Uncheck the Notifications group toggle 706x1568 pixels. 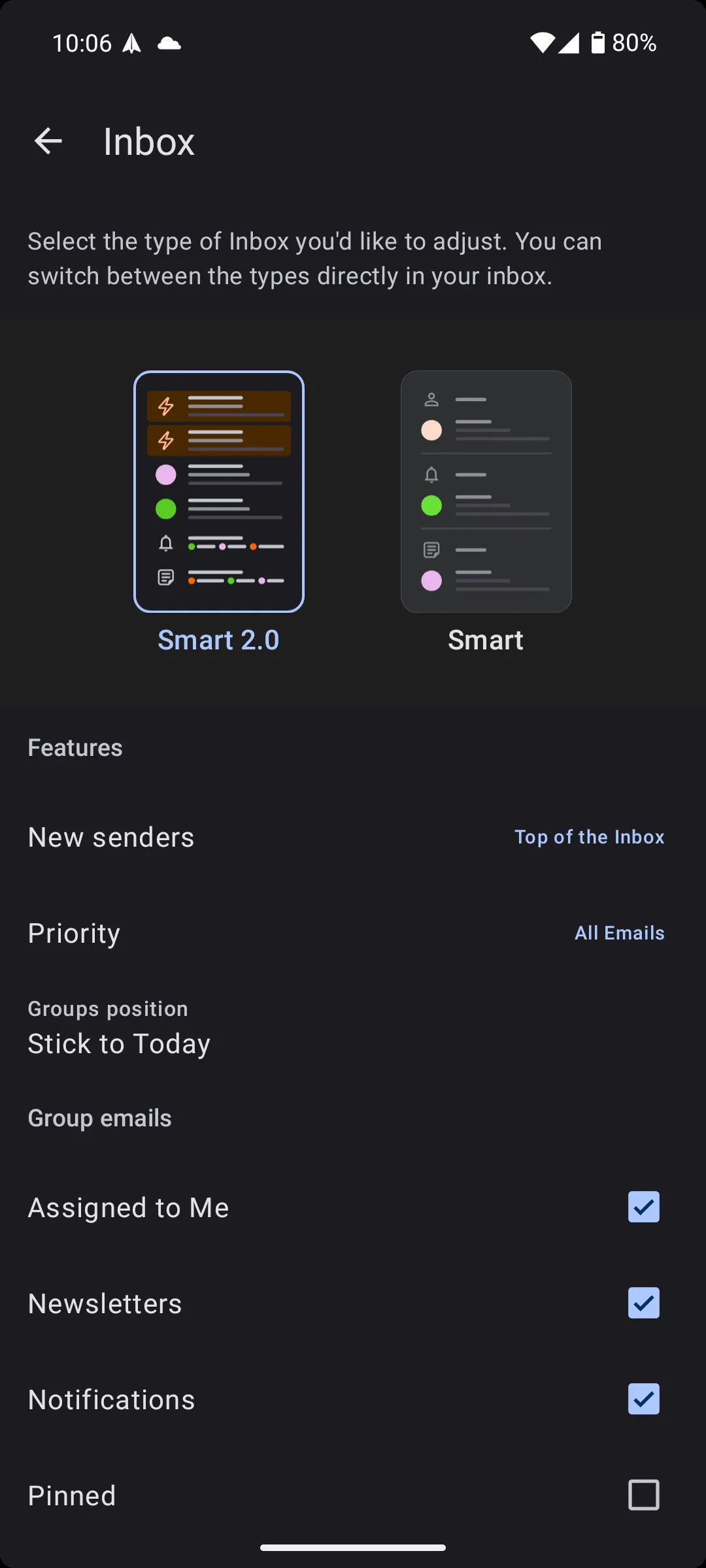[643, 1399]
